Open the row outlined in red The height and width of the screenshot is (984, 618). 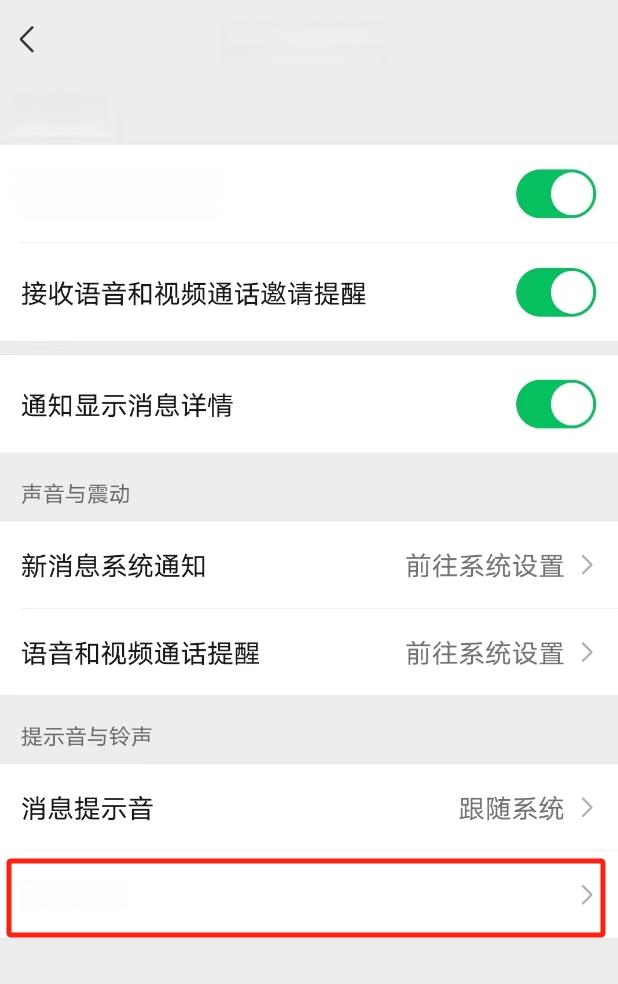pyautogui.click(x=306, y=895)
